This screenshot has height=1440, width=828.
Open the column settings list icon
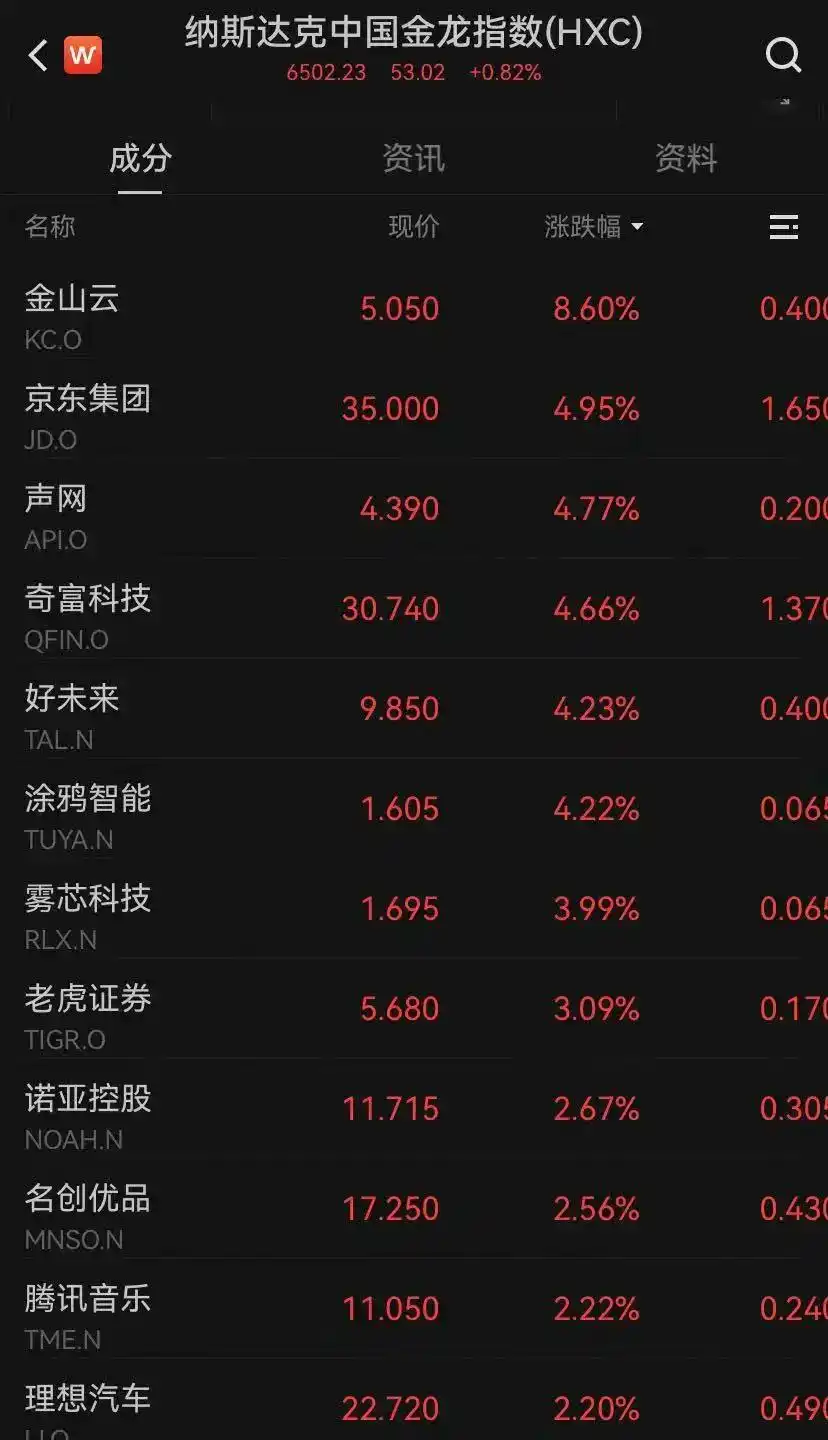click(784, 227)
